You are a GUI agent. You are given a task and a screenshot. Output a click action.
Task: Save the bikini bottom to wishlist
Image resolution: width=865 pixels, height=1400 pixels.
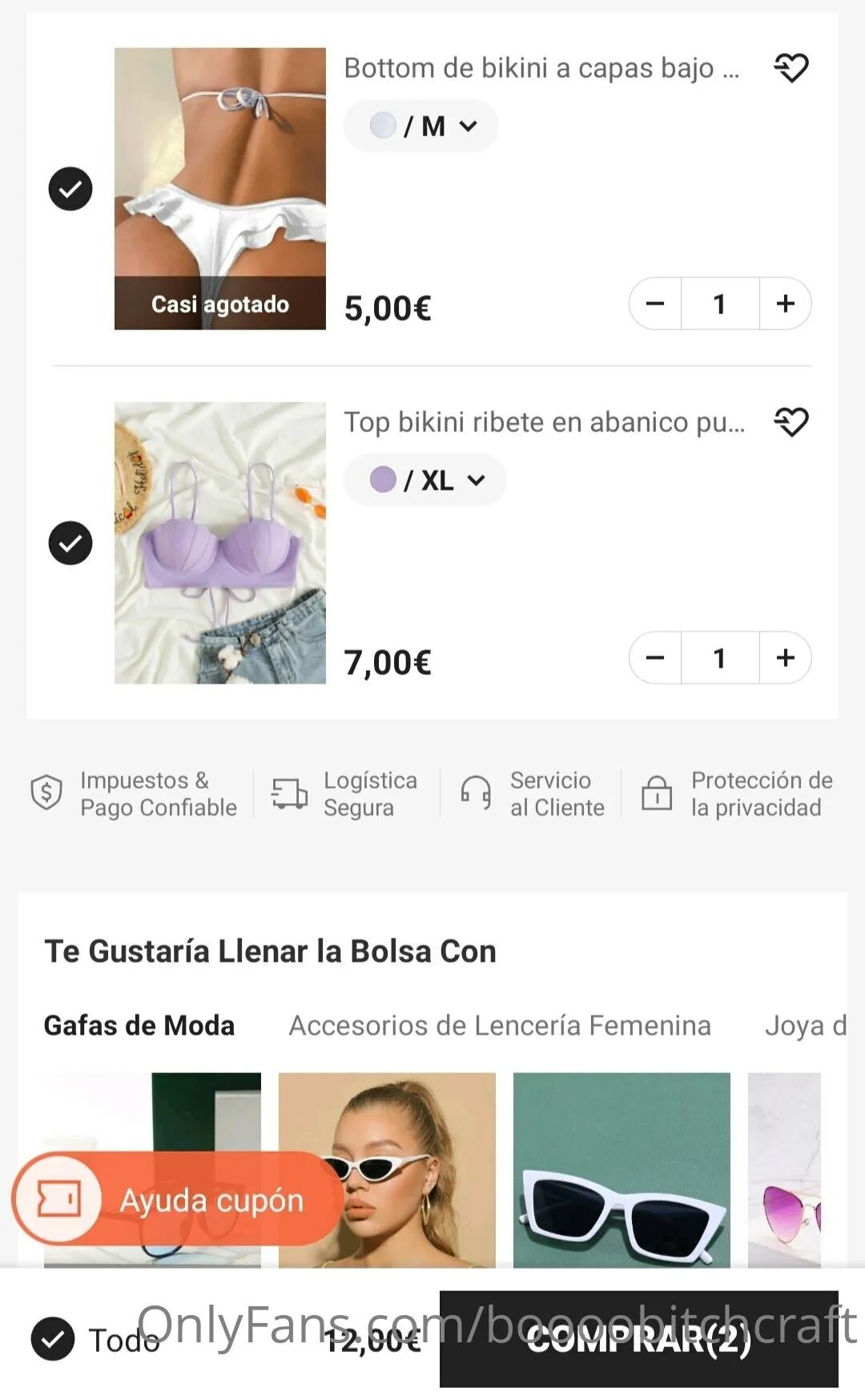click(791, 67)
